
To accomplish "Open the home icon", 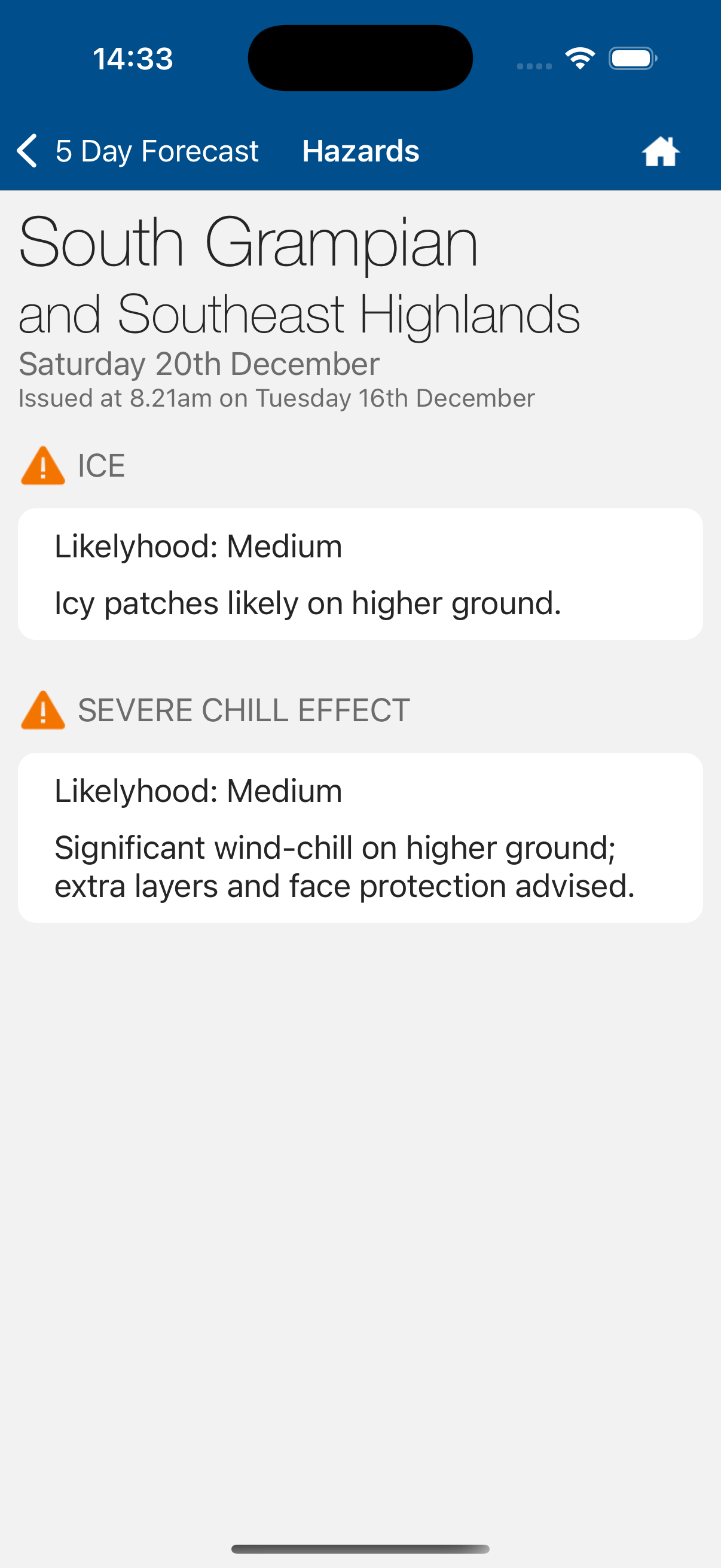I will click(x=660, y=151).
